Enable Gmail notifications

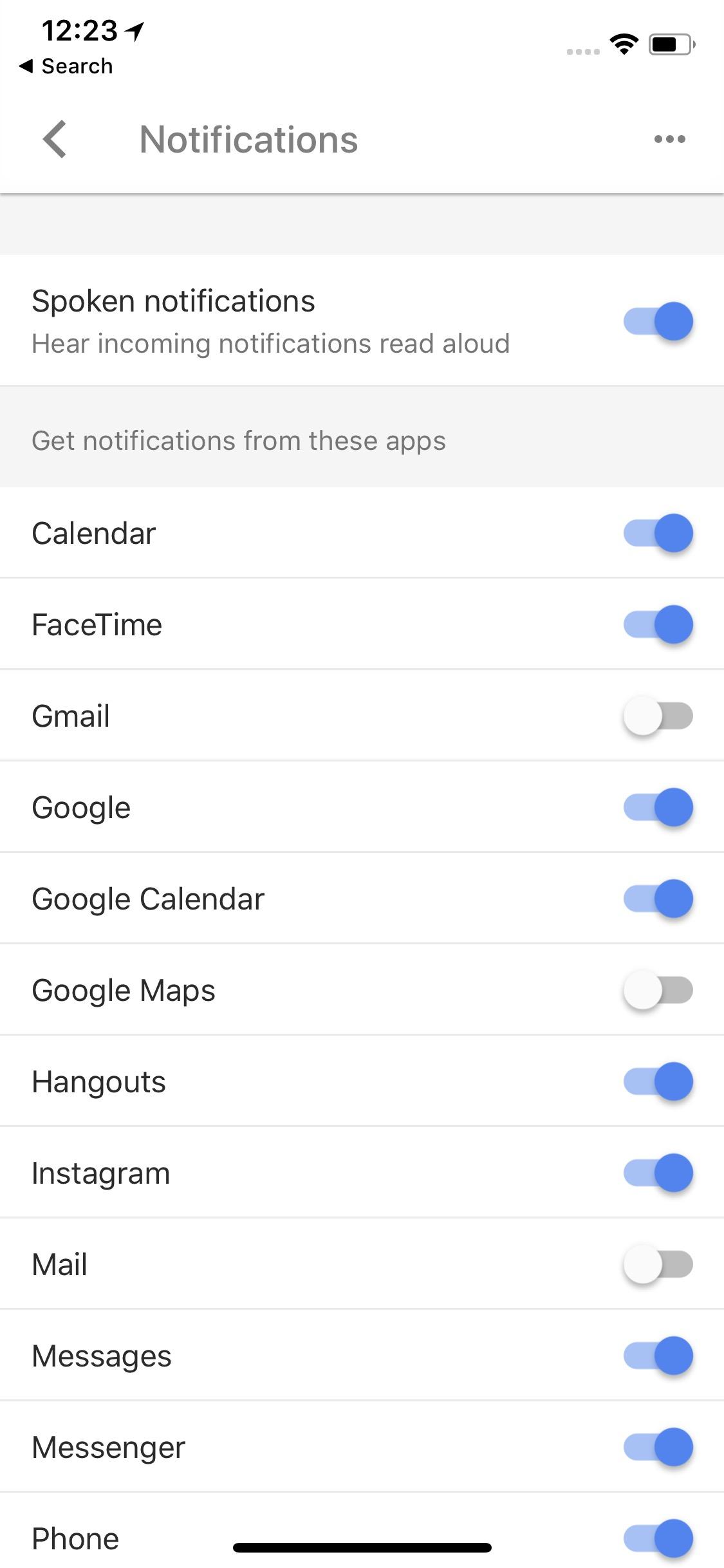point(658,716)
